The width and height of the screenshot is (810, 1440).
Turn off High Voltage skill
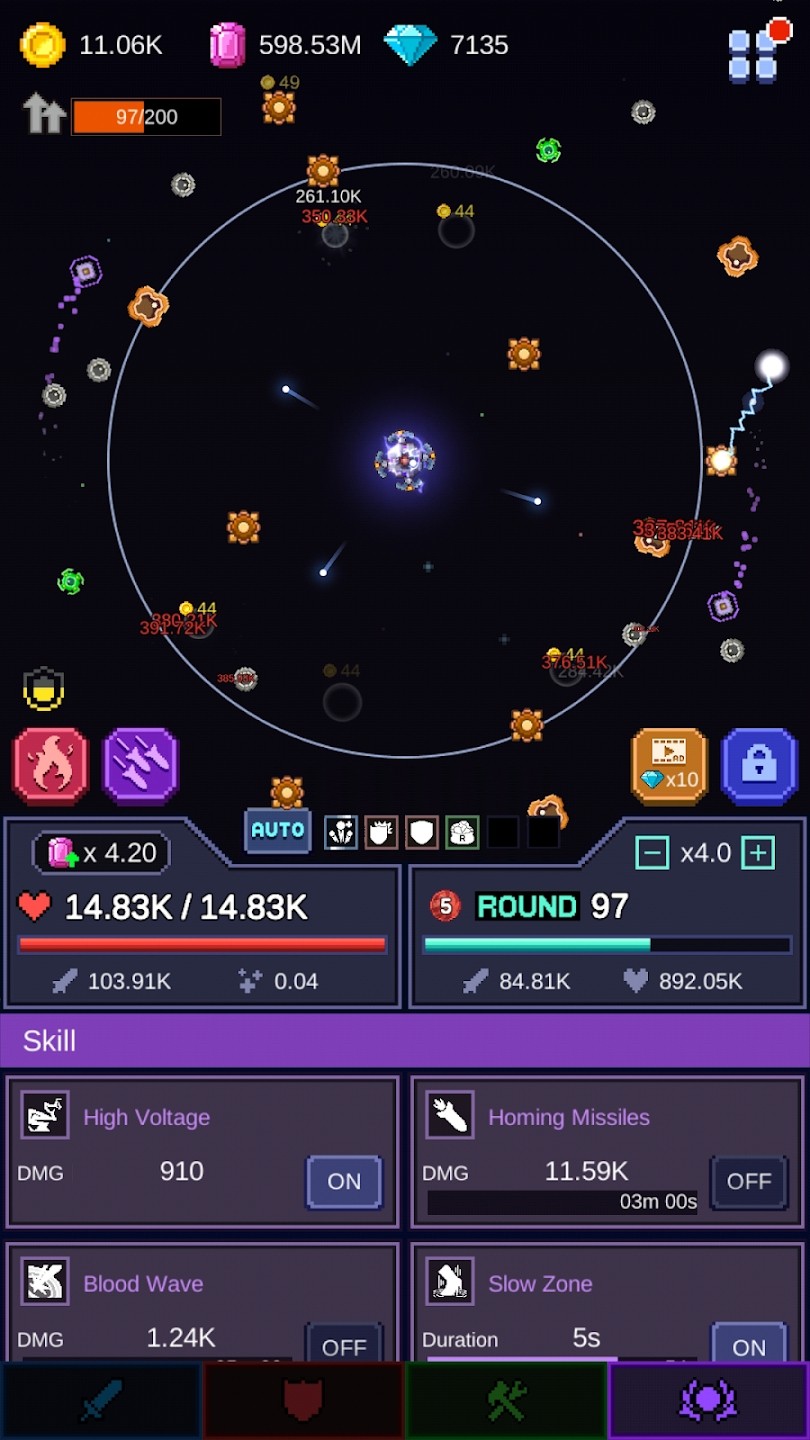click(x=343, y=1181)
